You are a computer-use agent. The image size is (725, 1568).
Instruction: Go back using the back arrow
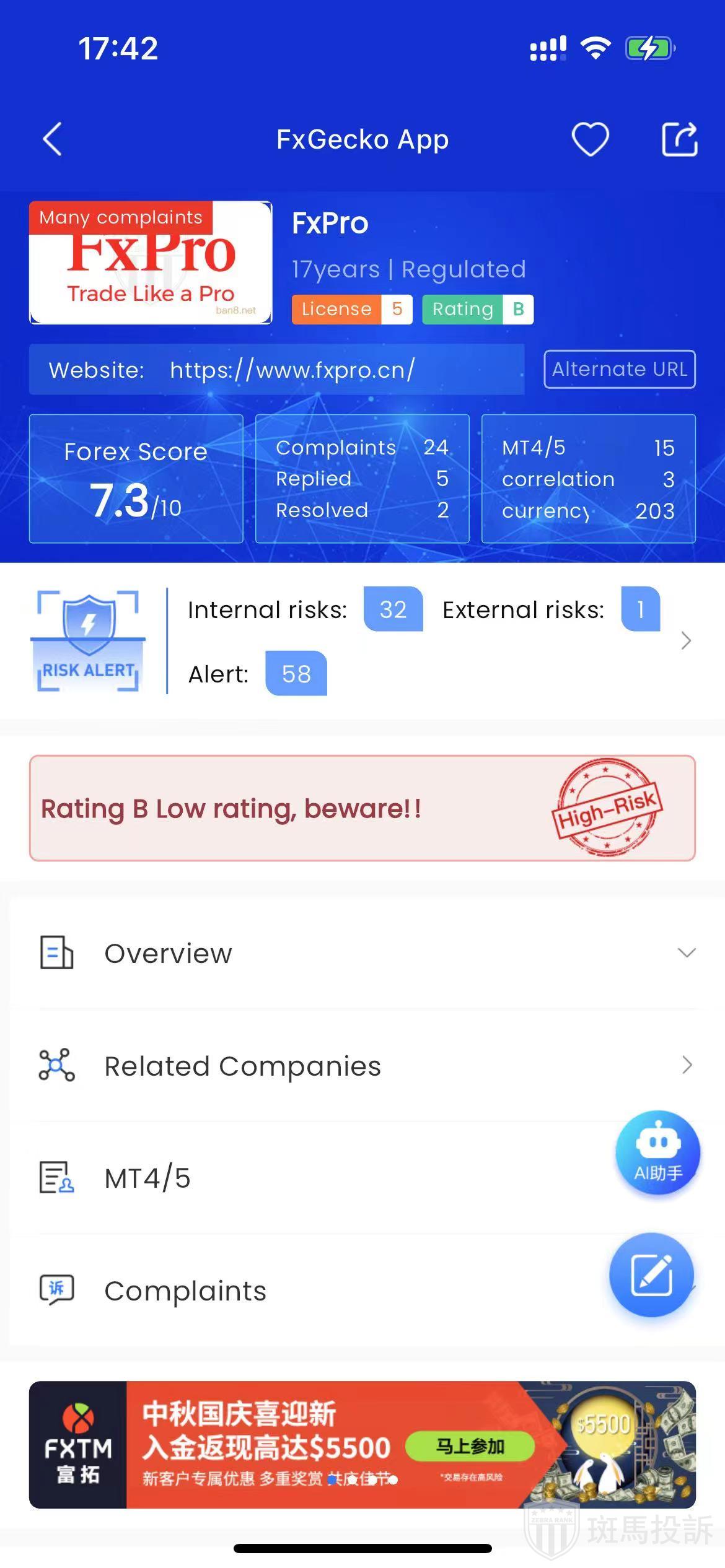click(x=53, y=139)
